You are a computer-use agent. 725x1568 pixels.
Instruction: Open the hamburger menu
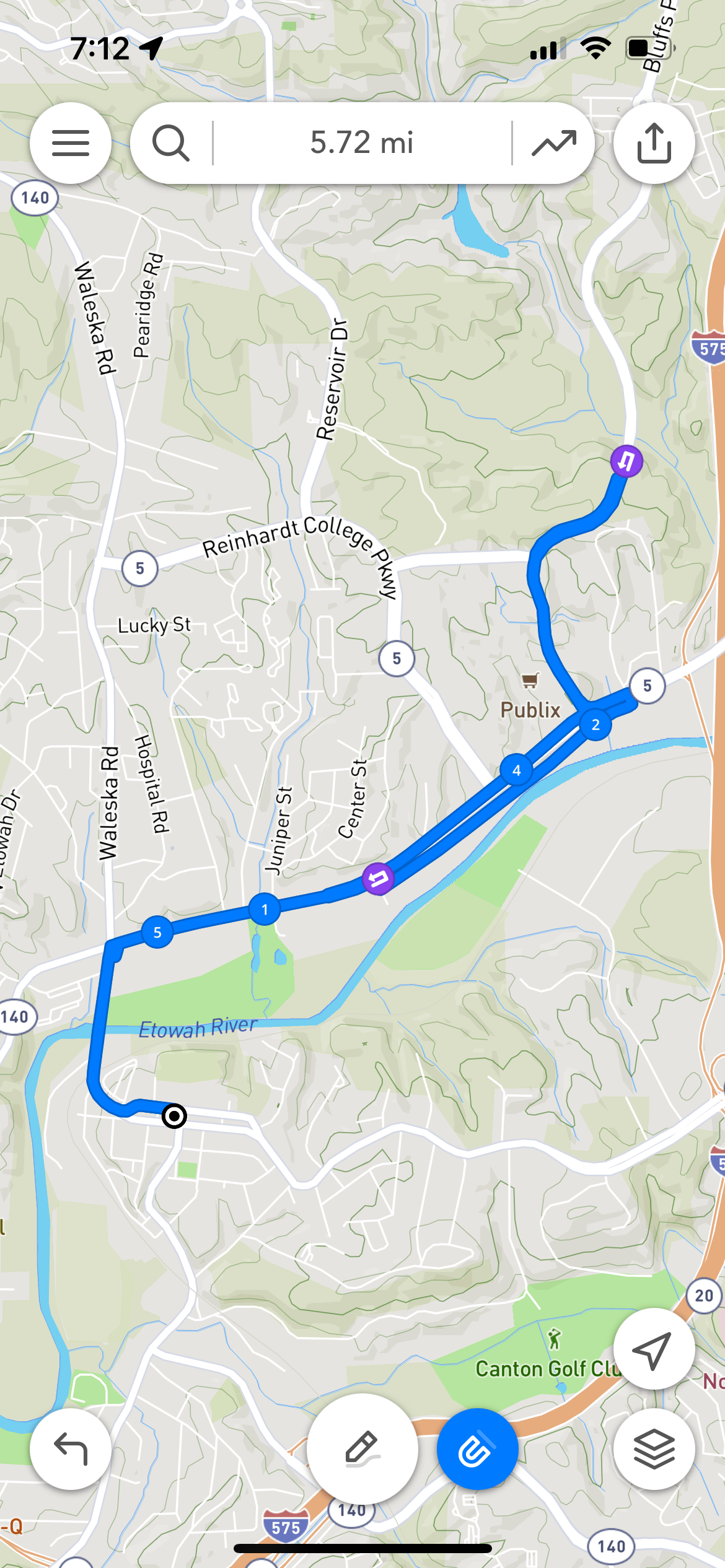click(x=71, y=143)
